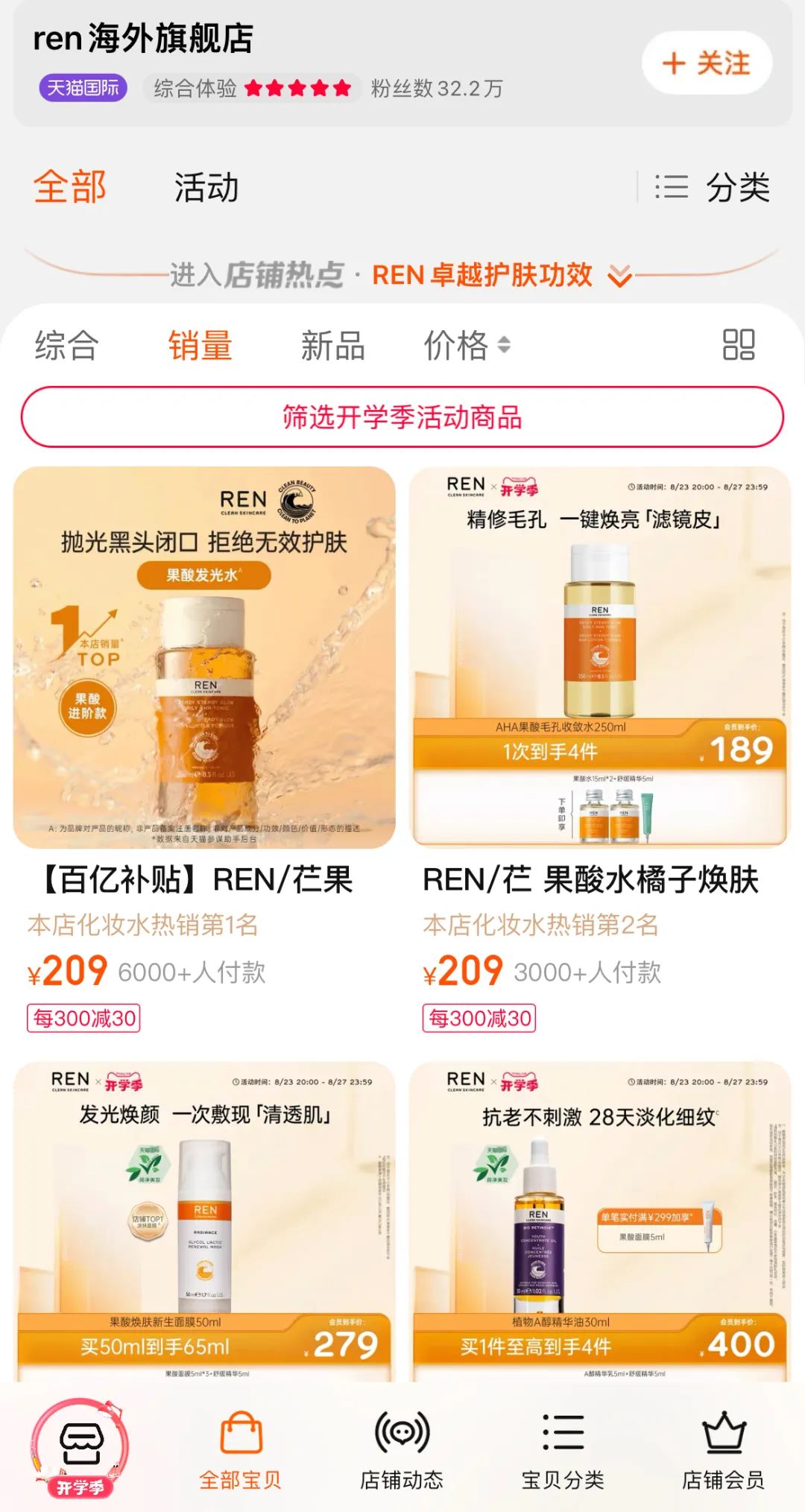Open the 果酸焕肤新生面膜50ml product
Viewport: 805px width, 1512px height.
pyautogui.click(x=204, y=1221)
